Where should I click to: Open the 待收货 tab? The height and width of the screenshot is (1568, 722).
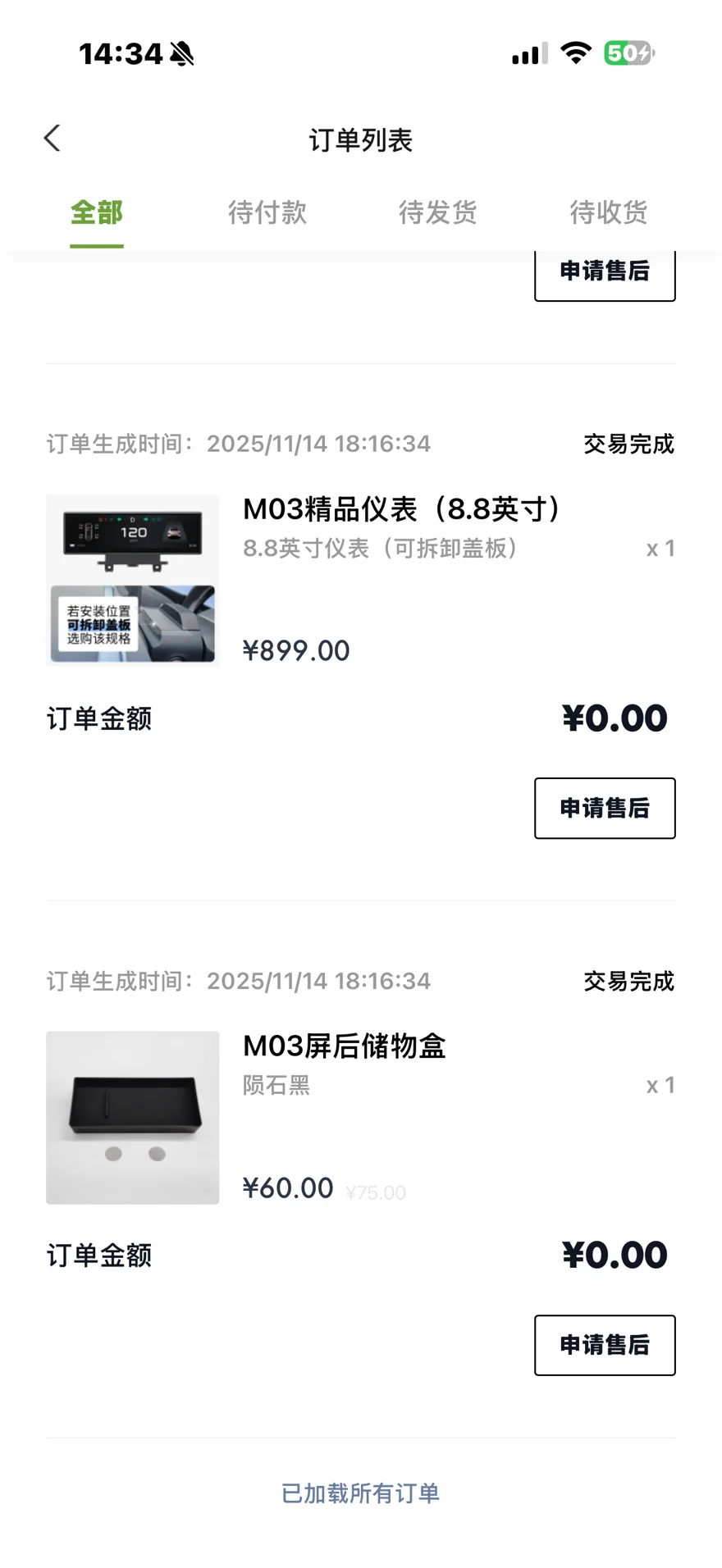pos(609,212)
